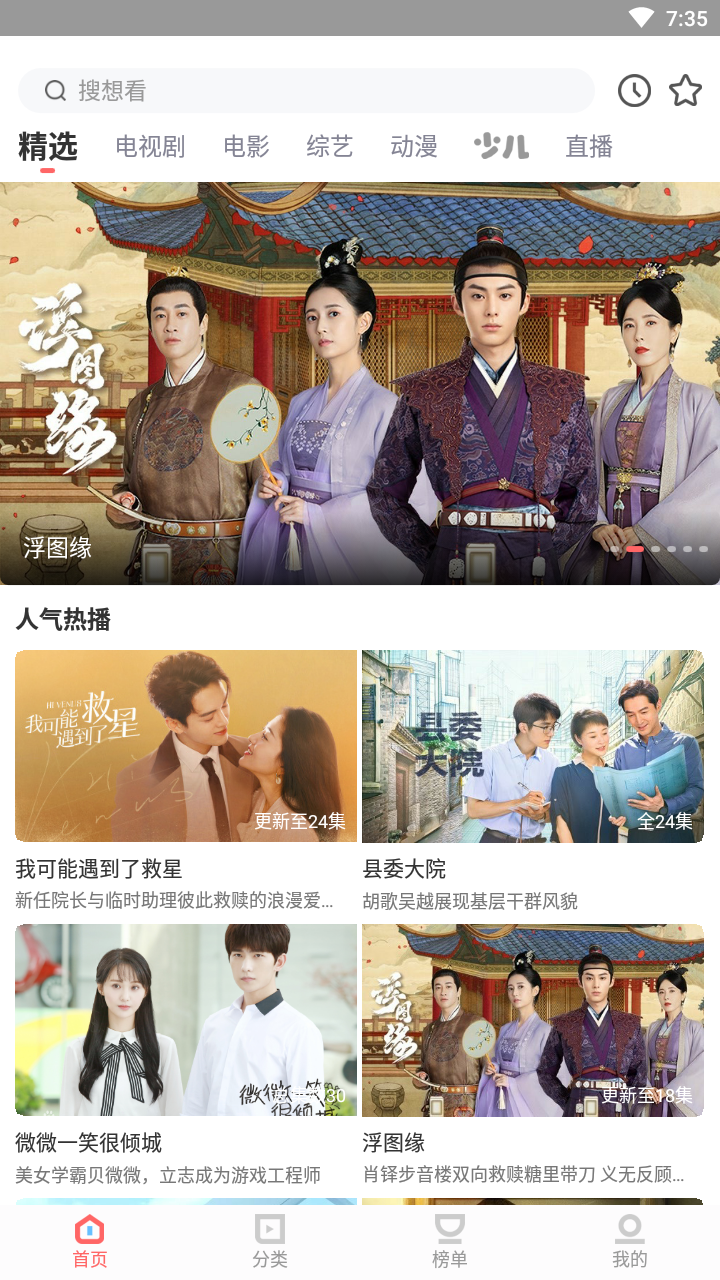Open the search history via the clock icon
720x1280 pixels.
634,90
